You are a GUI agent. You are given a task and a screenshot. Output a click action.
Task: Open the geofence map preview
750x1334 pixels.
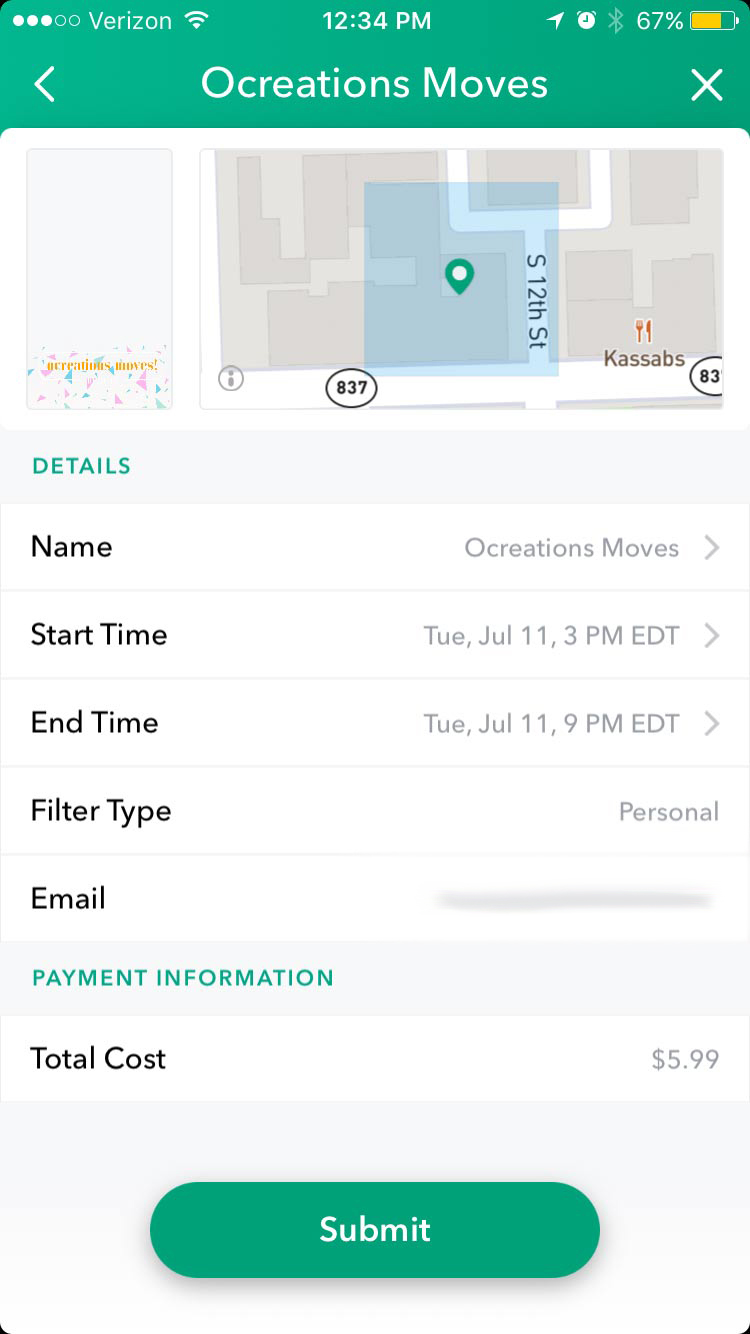point(461,279)
